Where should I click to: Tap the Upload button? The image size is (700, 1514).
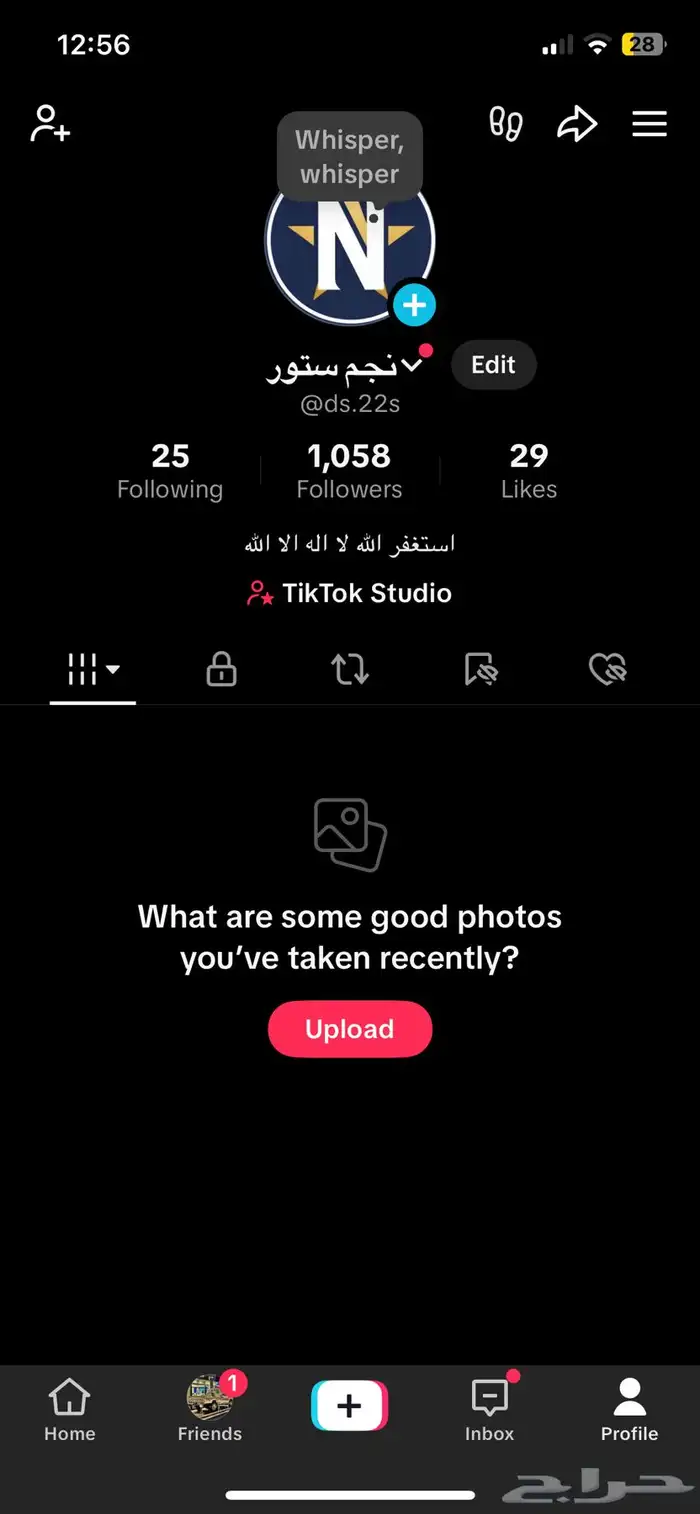point(349,1029)
